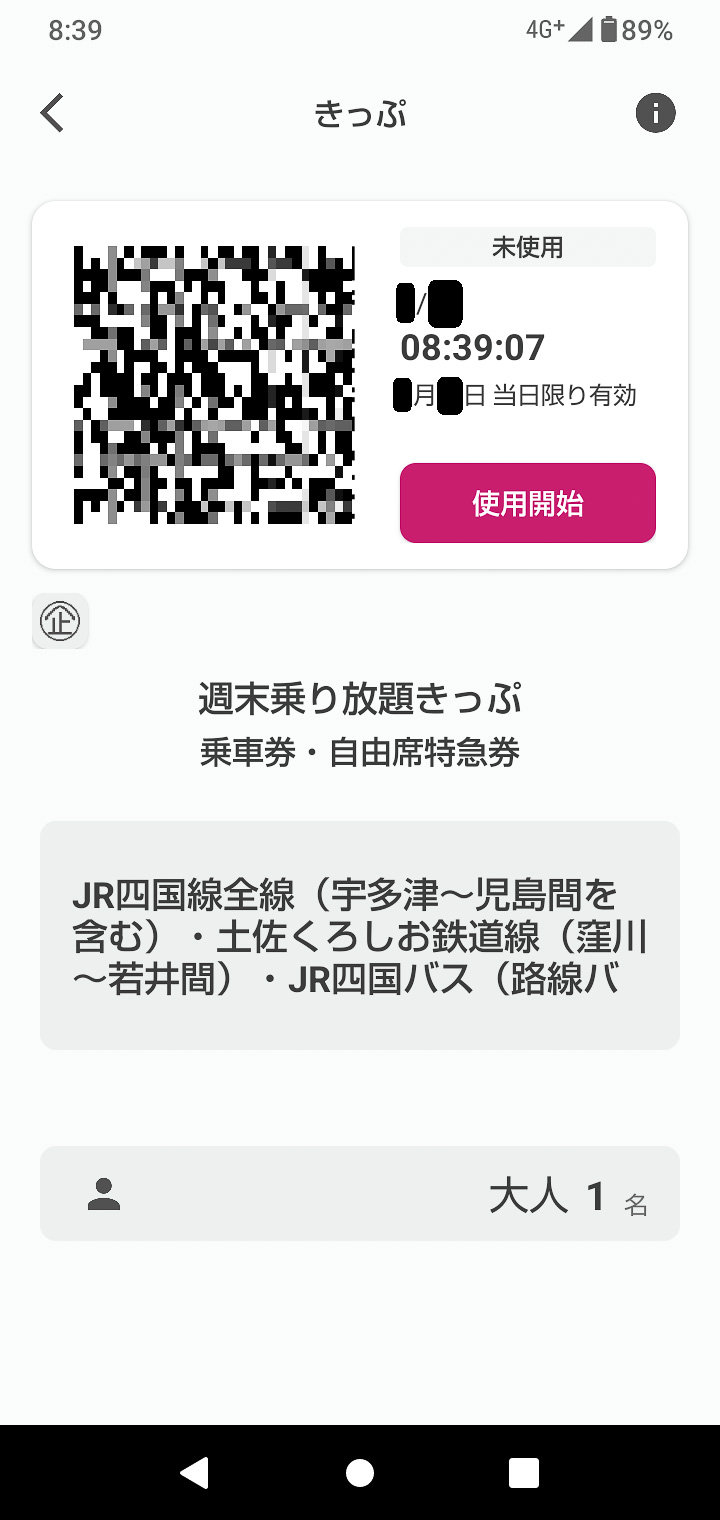Tap the back arrow to leave きっぷ screen
720x1520 pixels.
pos(50,112)
